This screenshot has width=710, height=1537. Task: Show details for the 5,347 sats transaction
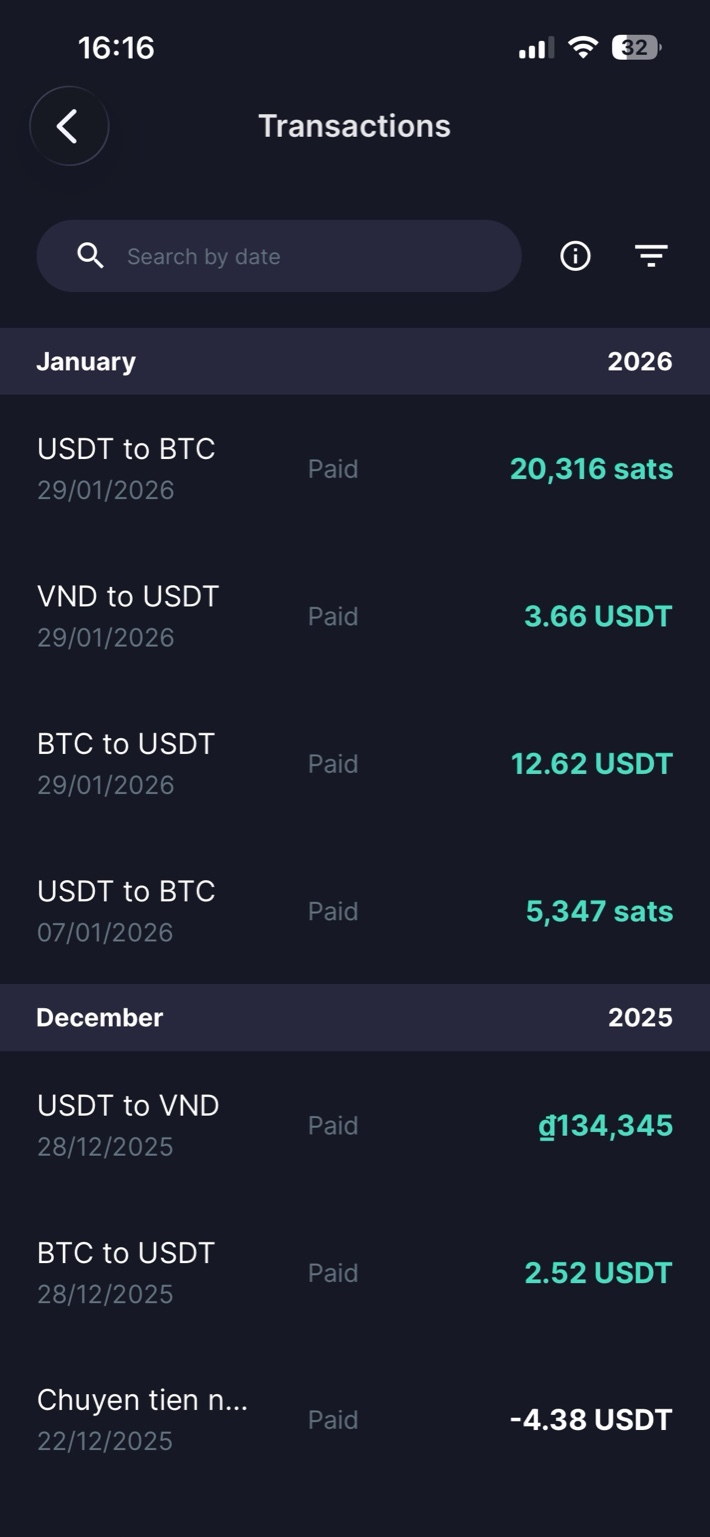tap(355, 911)
